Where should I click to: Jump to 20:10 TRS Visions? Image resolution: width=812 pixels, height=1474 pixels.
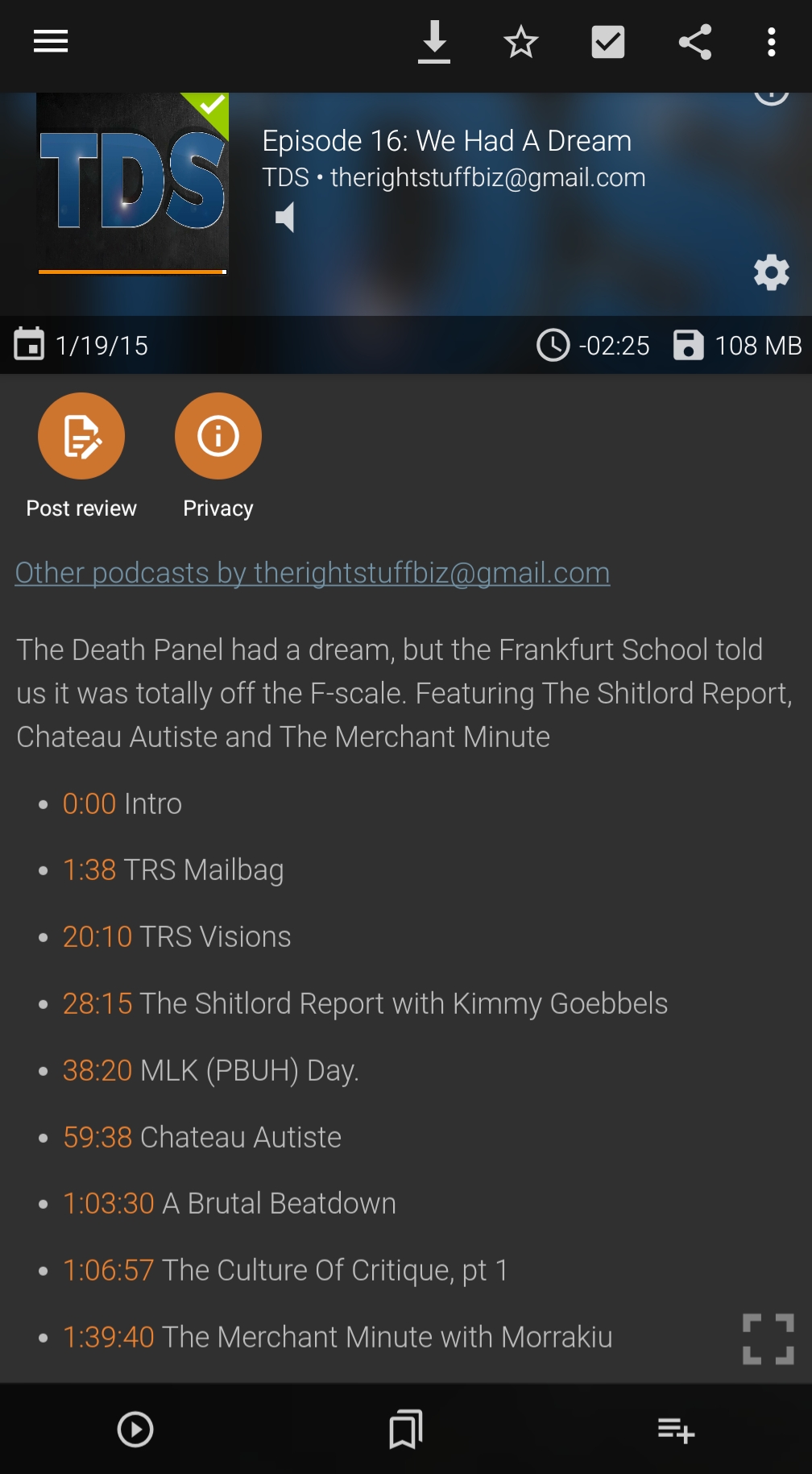(97, 936)
